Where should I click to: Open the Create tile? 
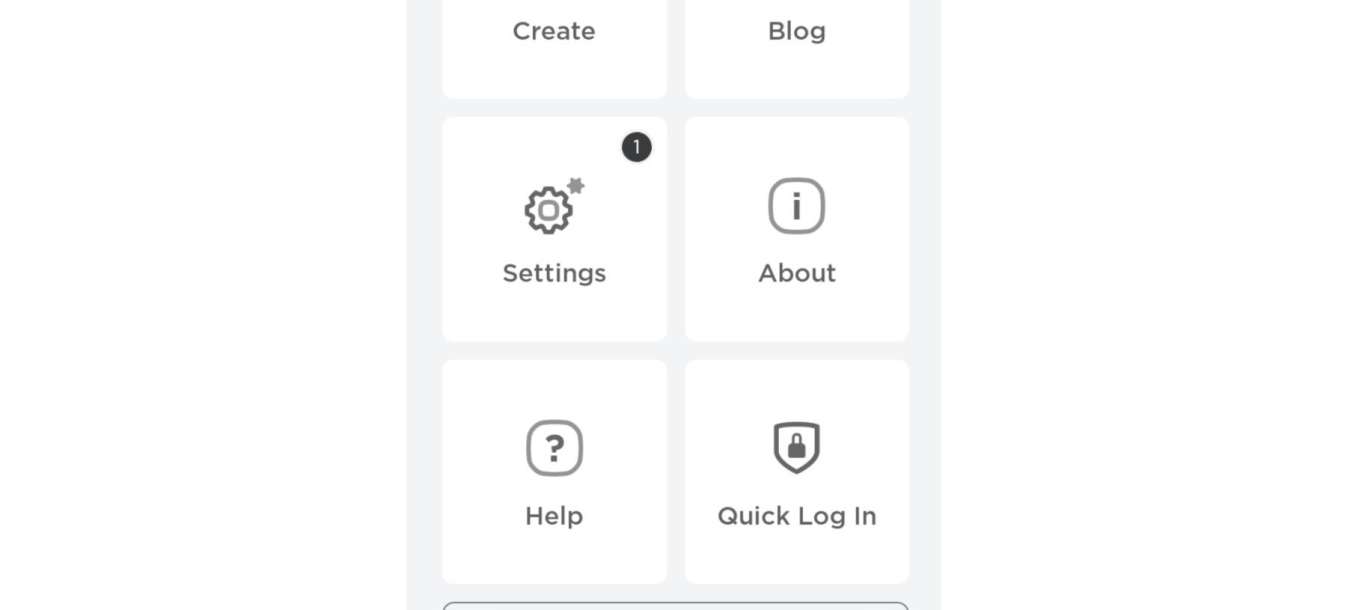click(554, 40)
